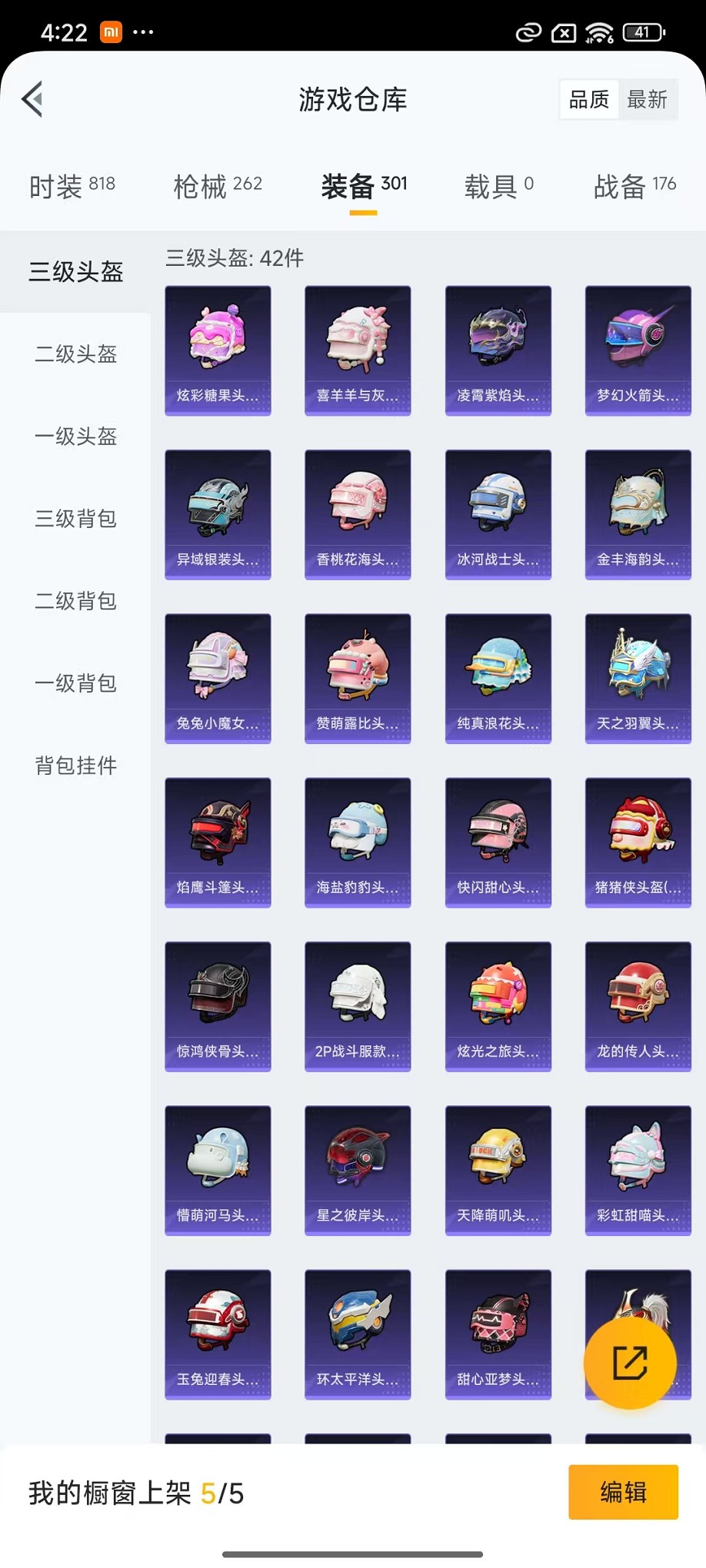Show 三级背包 items

[x=75, y=519]
